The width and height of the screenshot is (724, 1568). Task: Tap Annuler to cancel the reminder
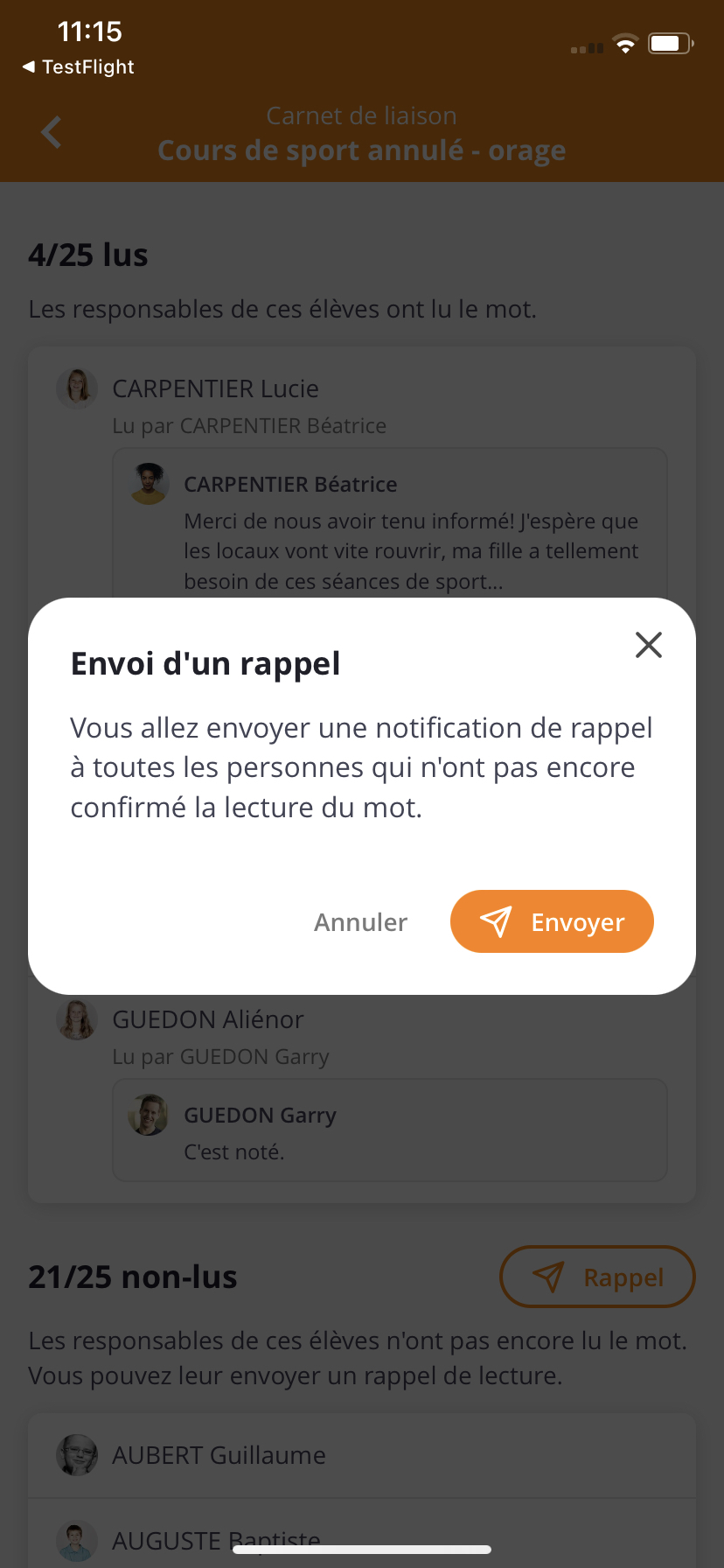[x=360, y=922]
